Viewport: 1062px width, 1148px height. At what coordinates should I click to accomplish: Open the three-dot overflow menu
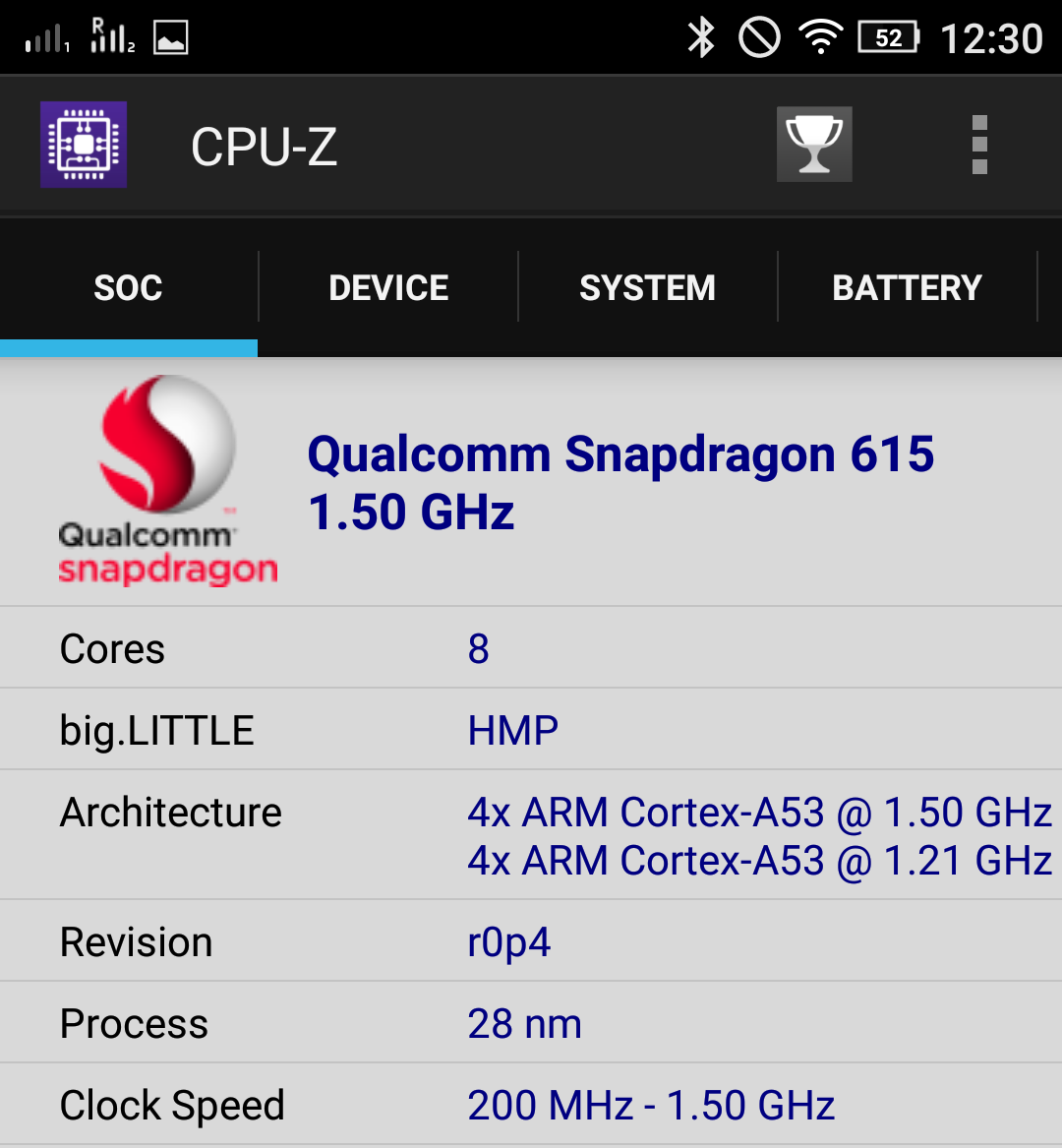click(x=978, y=145)
